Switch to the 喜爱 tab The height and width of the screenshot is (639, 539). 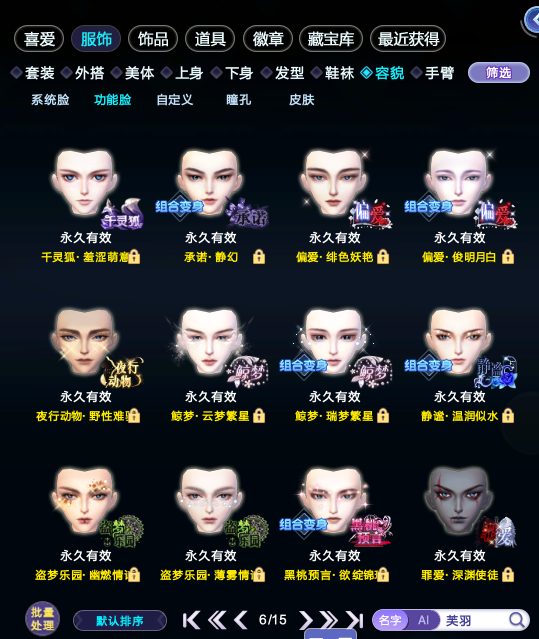39,39
